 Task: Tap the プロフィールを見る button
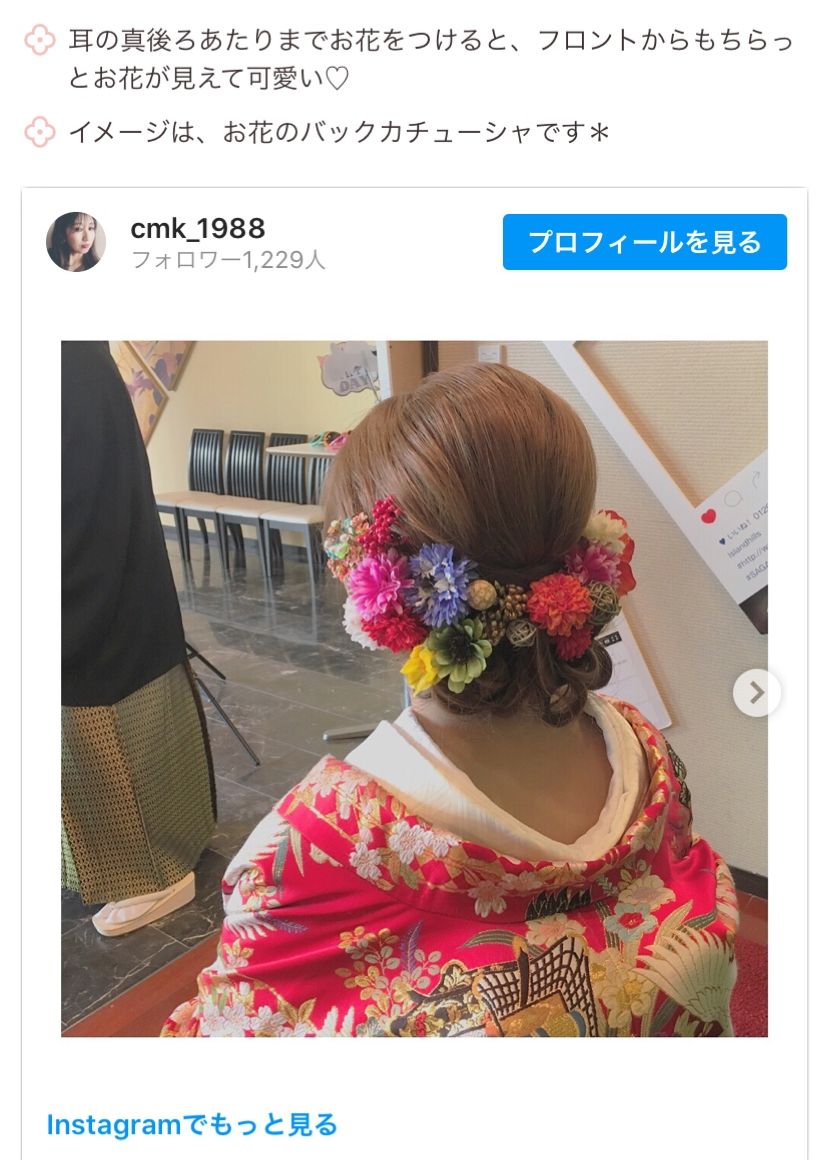point(644,242)
